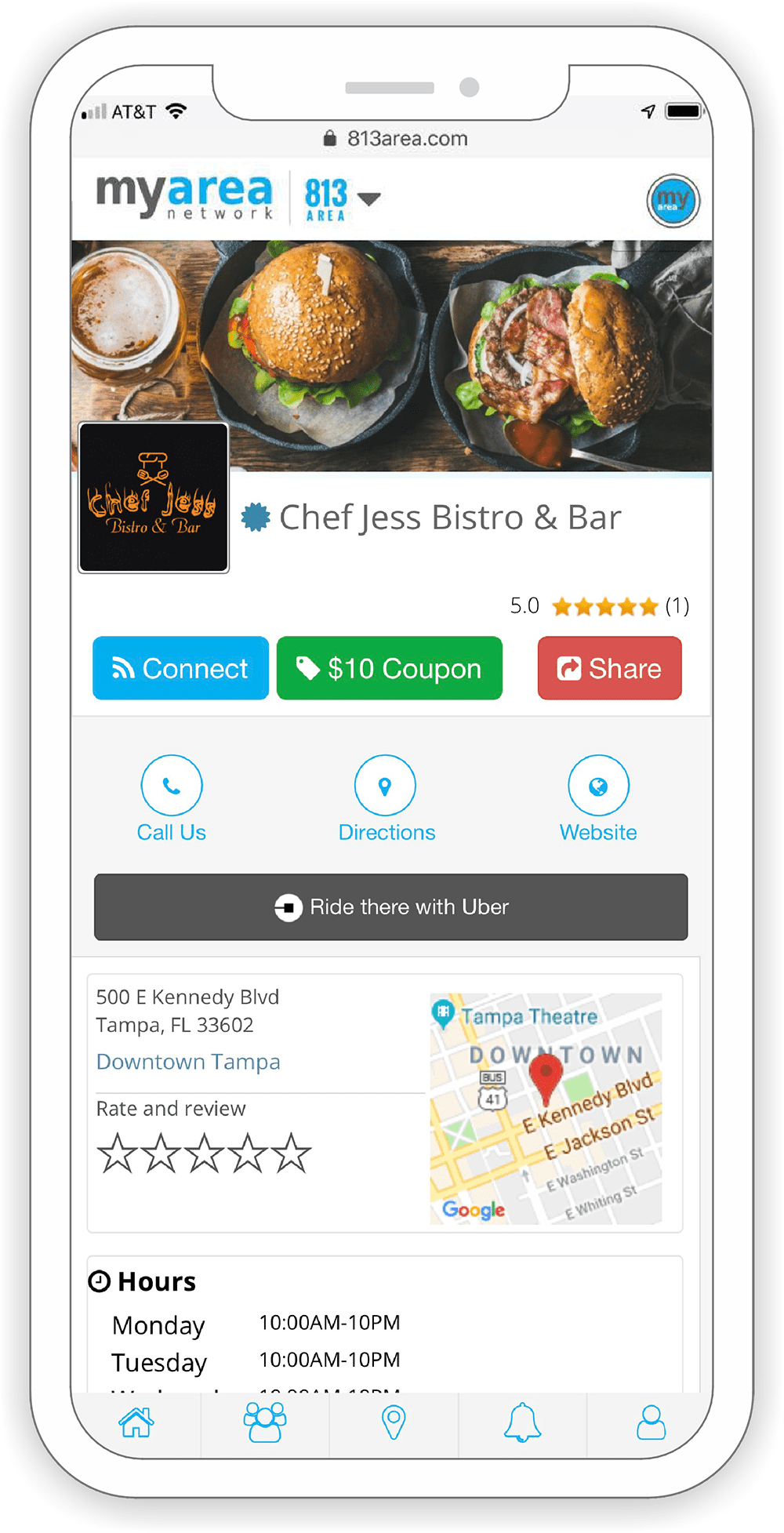Open the Google map thumbnail
The width and height of the screenshot is (784, 1533).
click(546, 1109)
